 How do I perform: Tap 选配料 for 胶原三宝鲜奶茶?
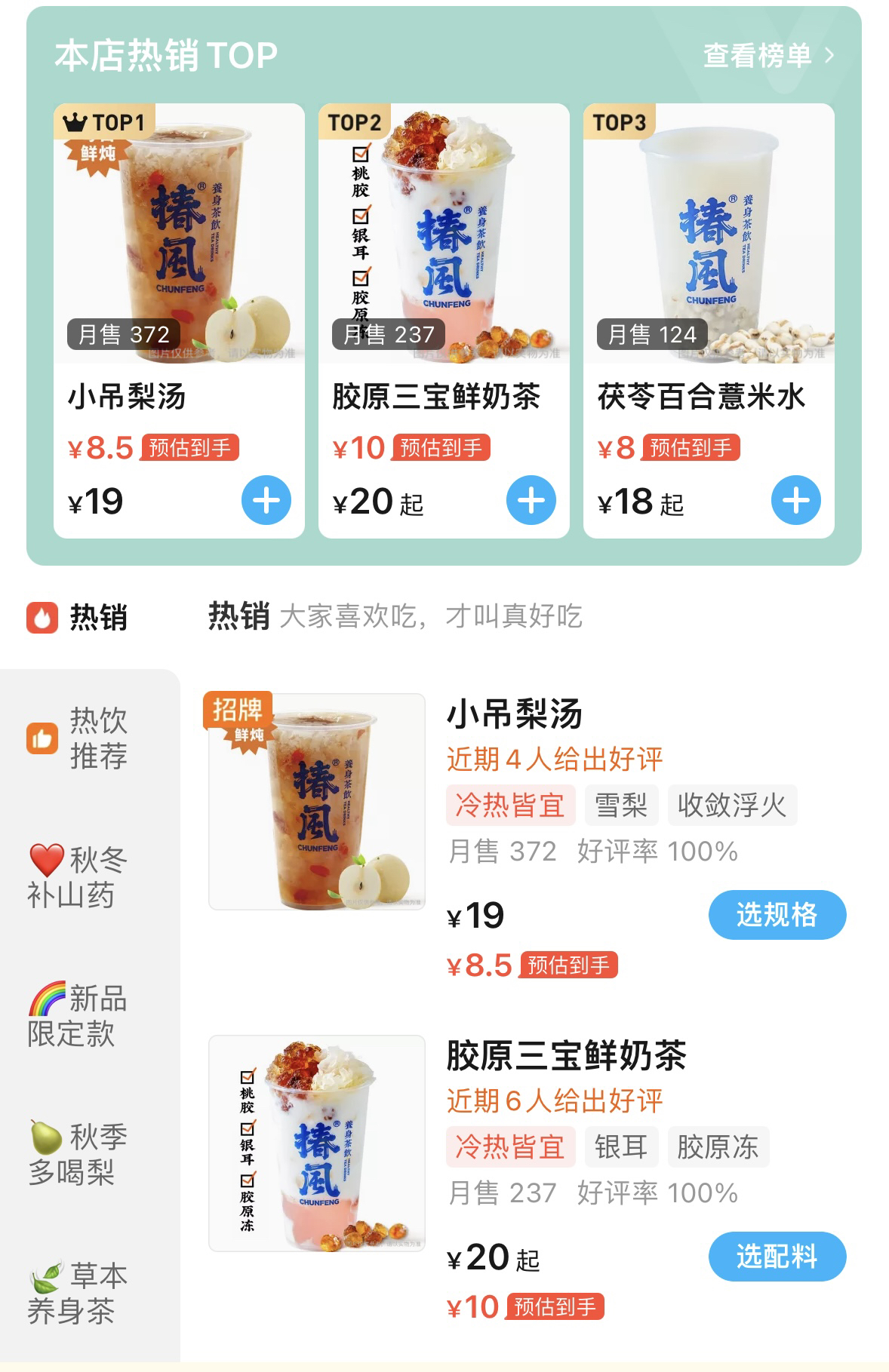click(x=777, y=1257)
